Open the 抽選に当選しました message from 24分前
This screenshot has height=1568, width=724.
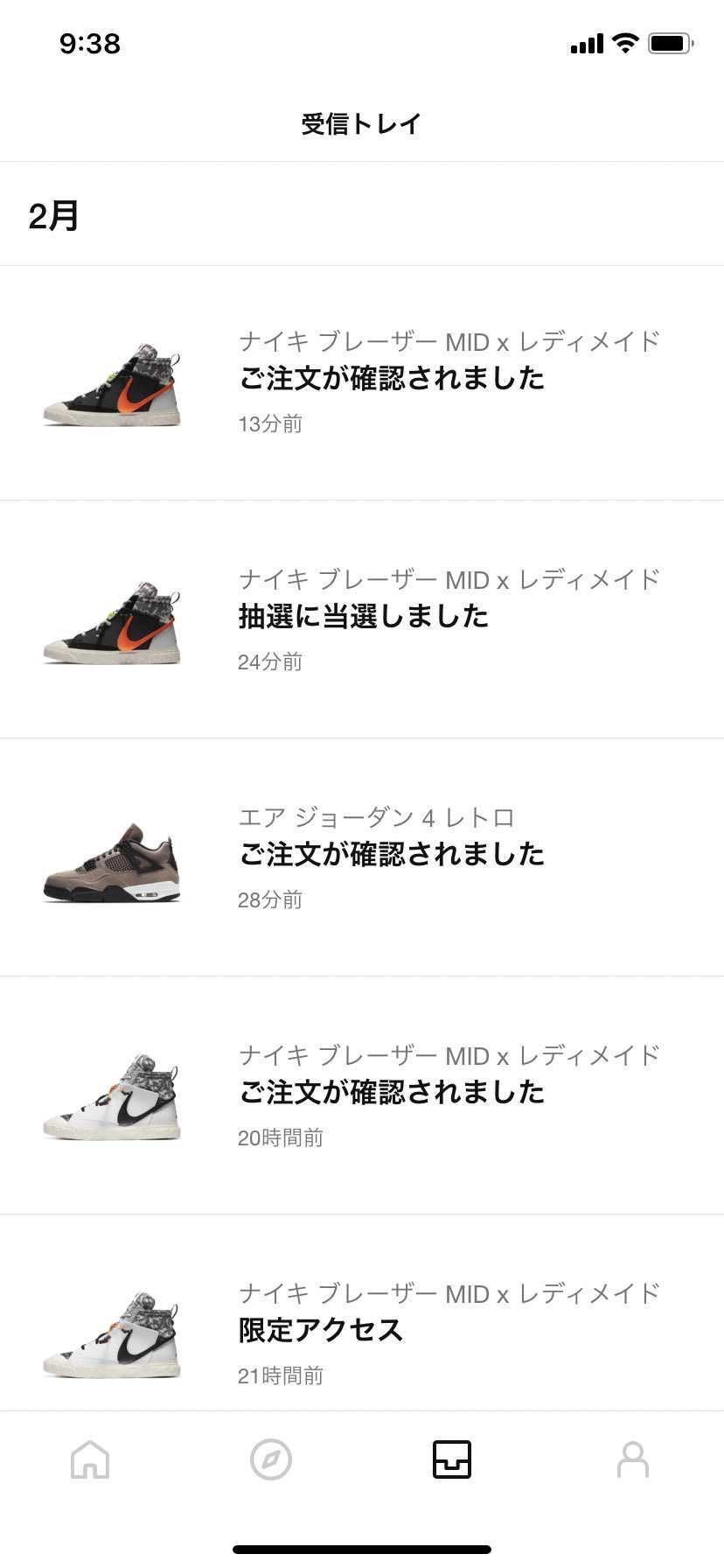click(363, 617)
